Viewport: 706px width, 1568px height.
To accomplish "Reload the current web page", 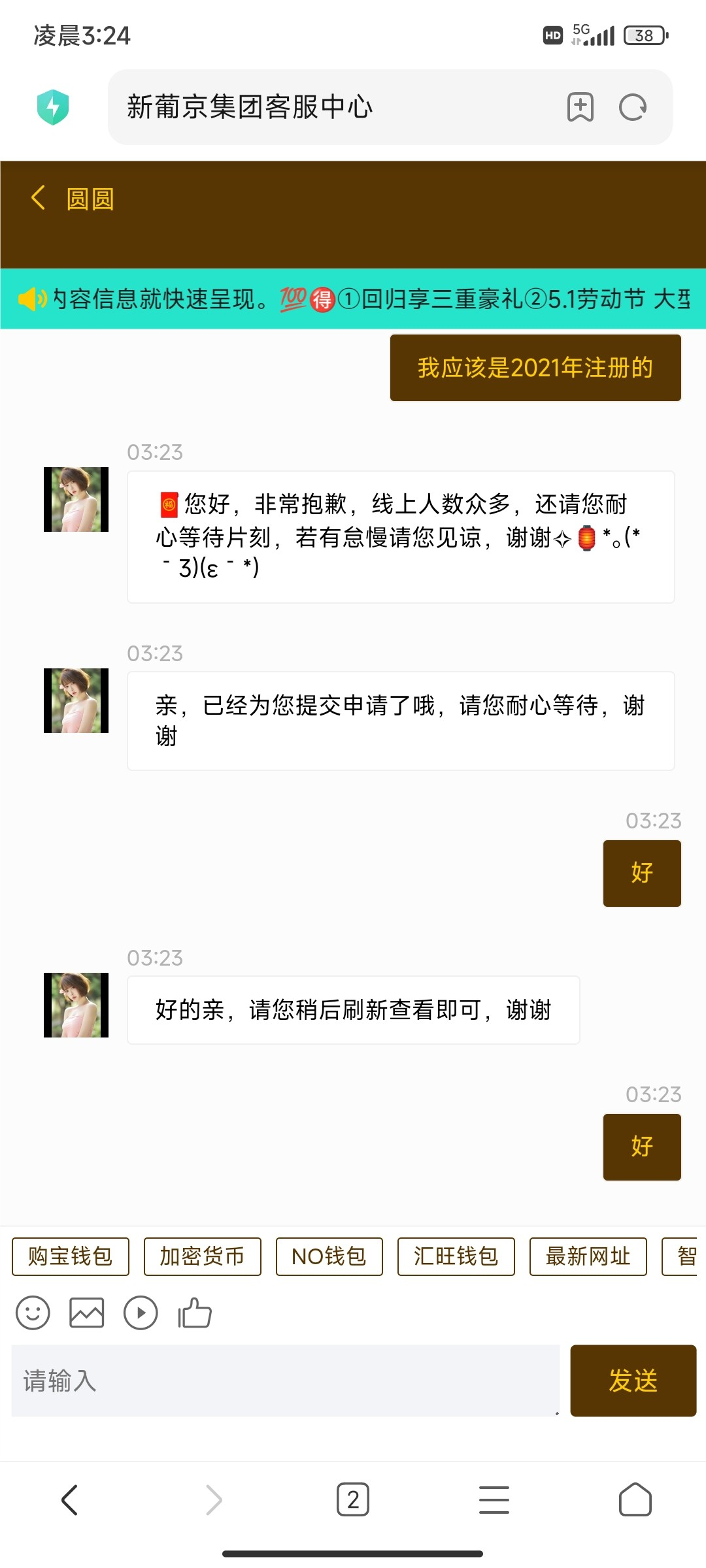I will (632, 107).
